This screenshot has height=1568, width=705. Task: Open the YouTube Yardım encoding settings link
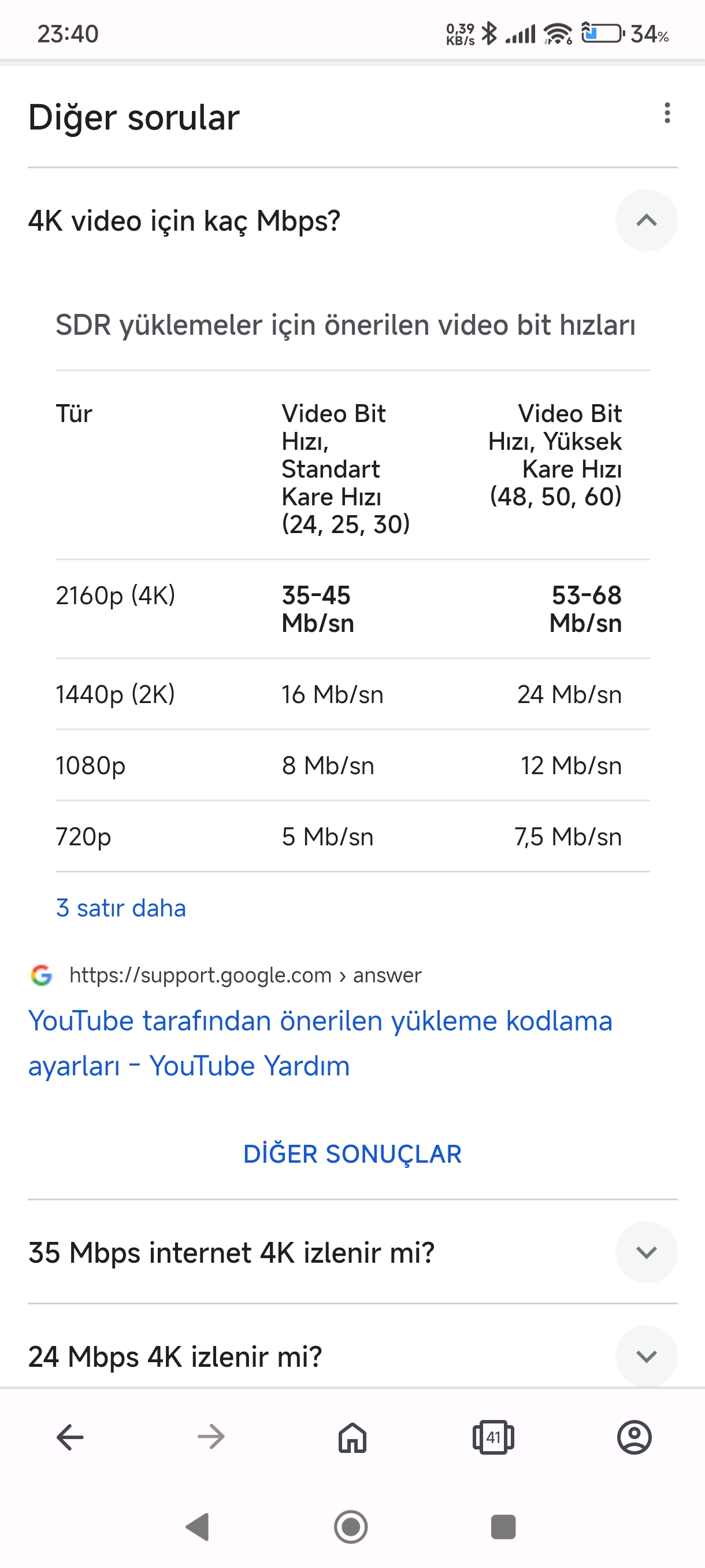[320, 1042]
